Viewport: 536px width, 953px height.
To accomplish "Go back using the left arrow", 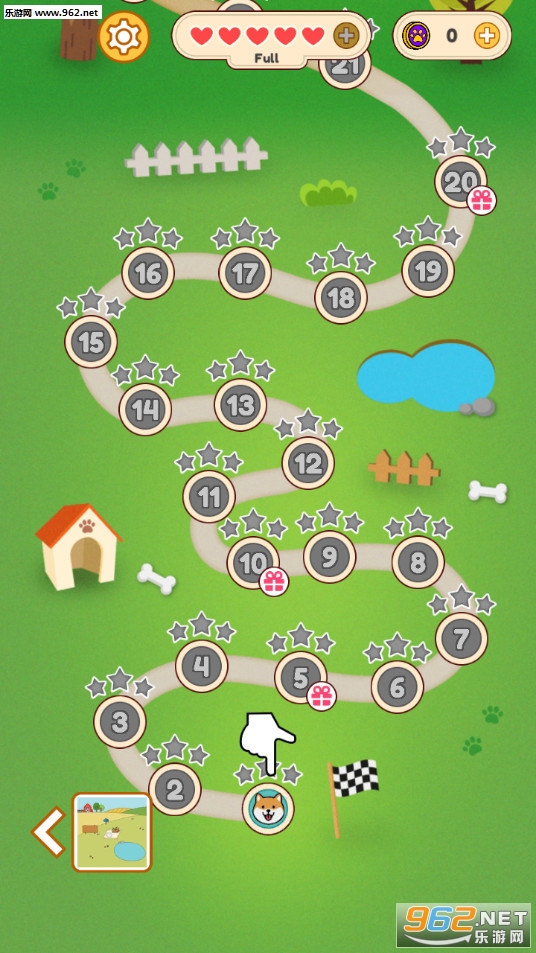I will [x=49, y=831].
